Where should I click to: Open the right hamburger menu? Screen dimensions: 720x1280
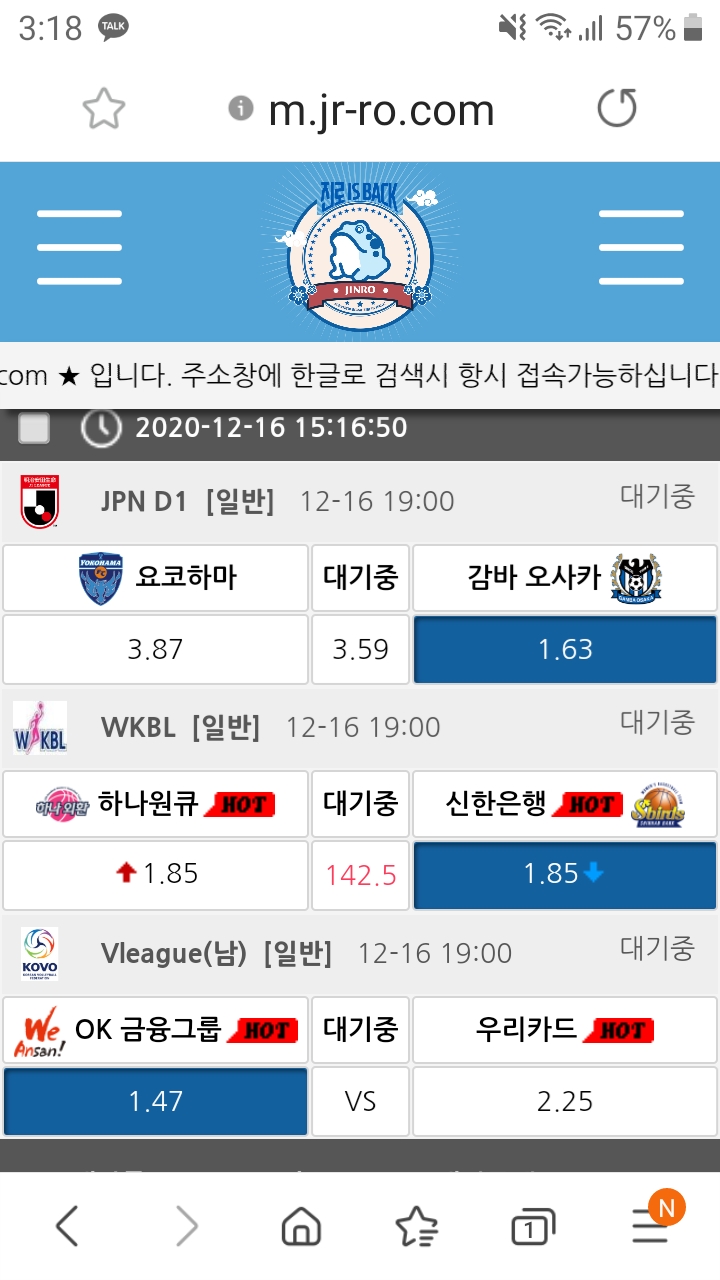pyautogui.click(x=641, y=248)
